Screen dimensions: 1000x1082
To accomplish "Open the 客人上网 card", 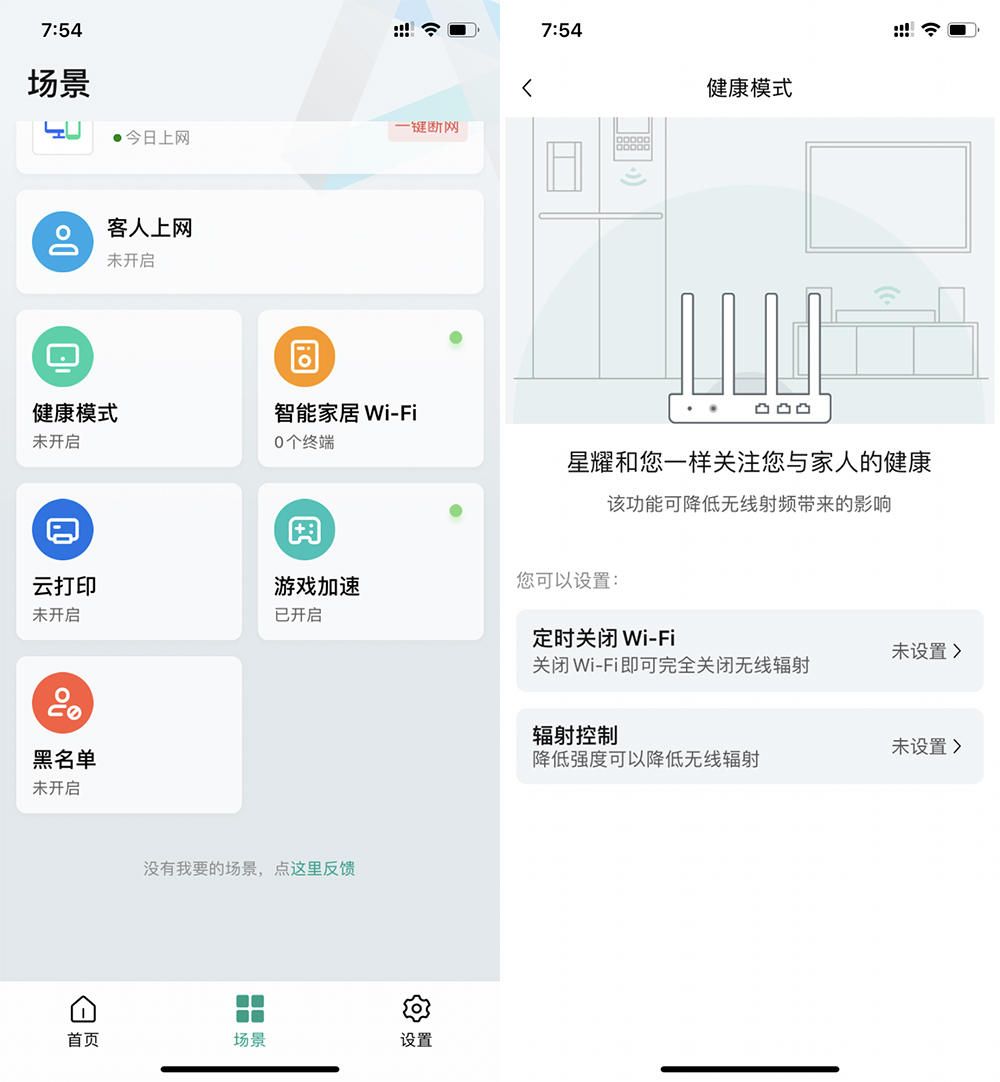I will [250, 242].
